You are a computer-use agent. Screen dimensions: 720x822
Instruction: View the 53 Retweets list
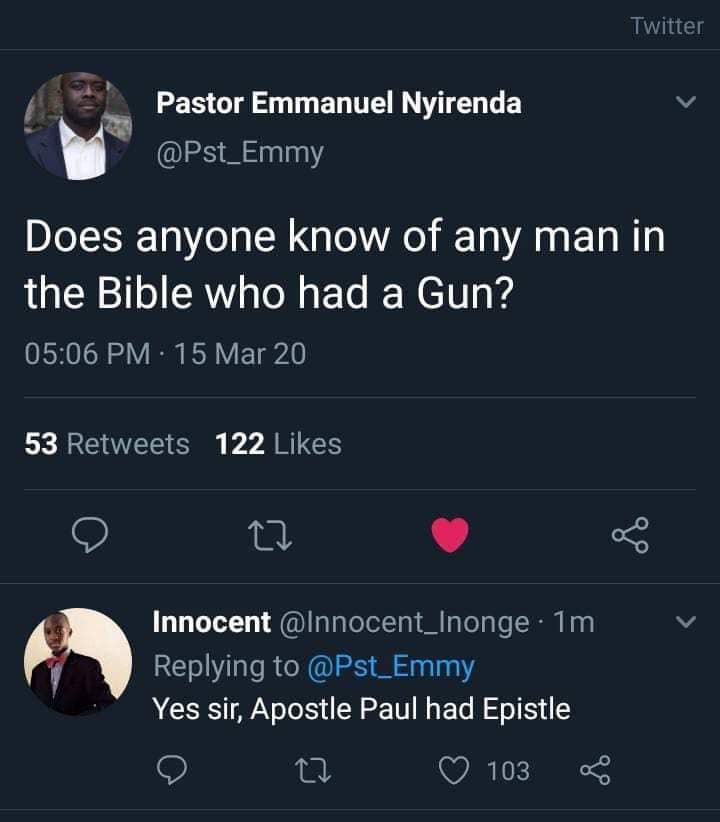(107, 443)
